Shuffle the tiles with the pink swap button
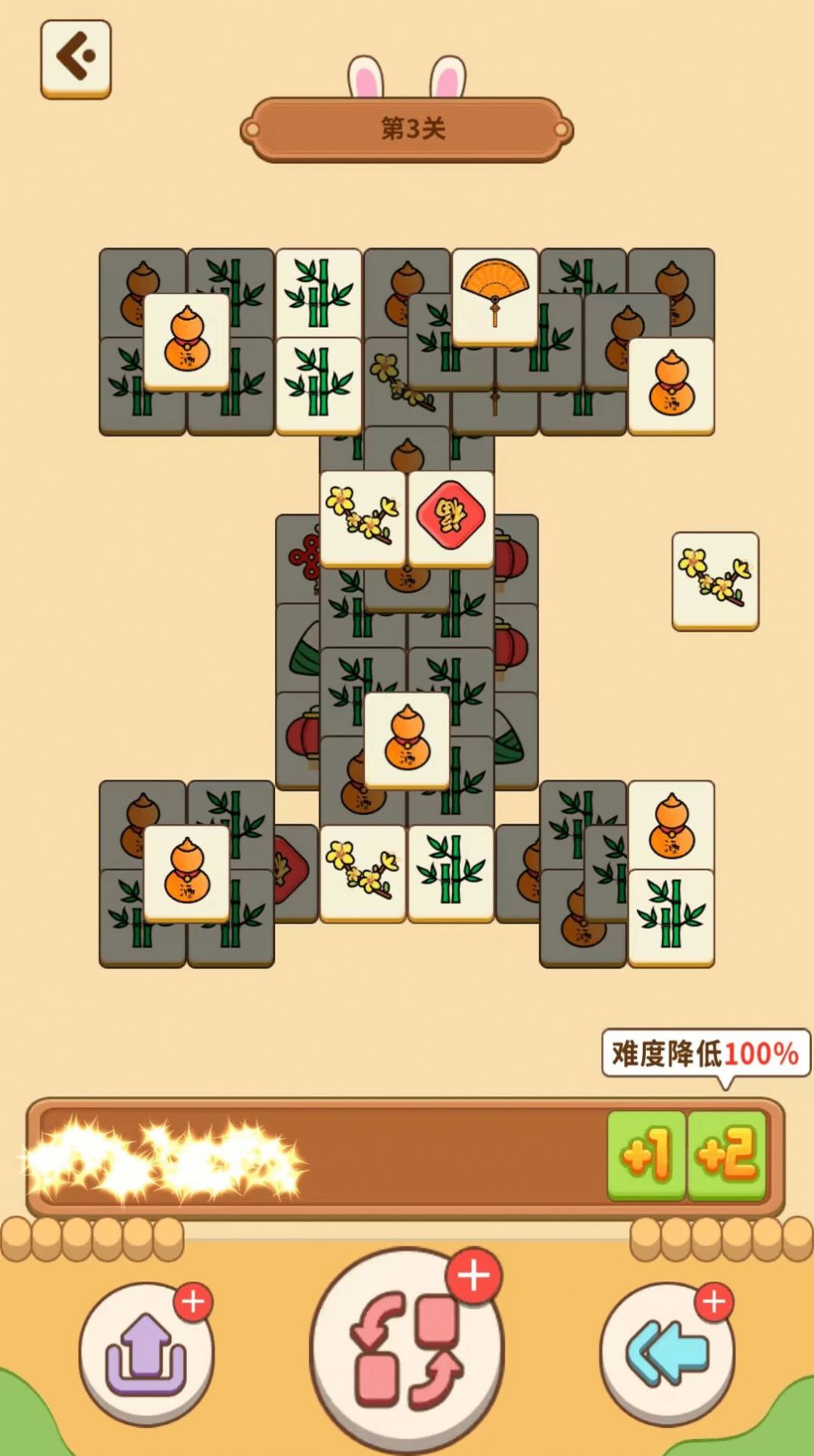The height and width of the screenshot is (1456, 814). pos(406,1350)
